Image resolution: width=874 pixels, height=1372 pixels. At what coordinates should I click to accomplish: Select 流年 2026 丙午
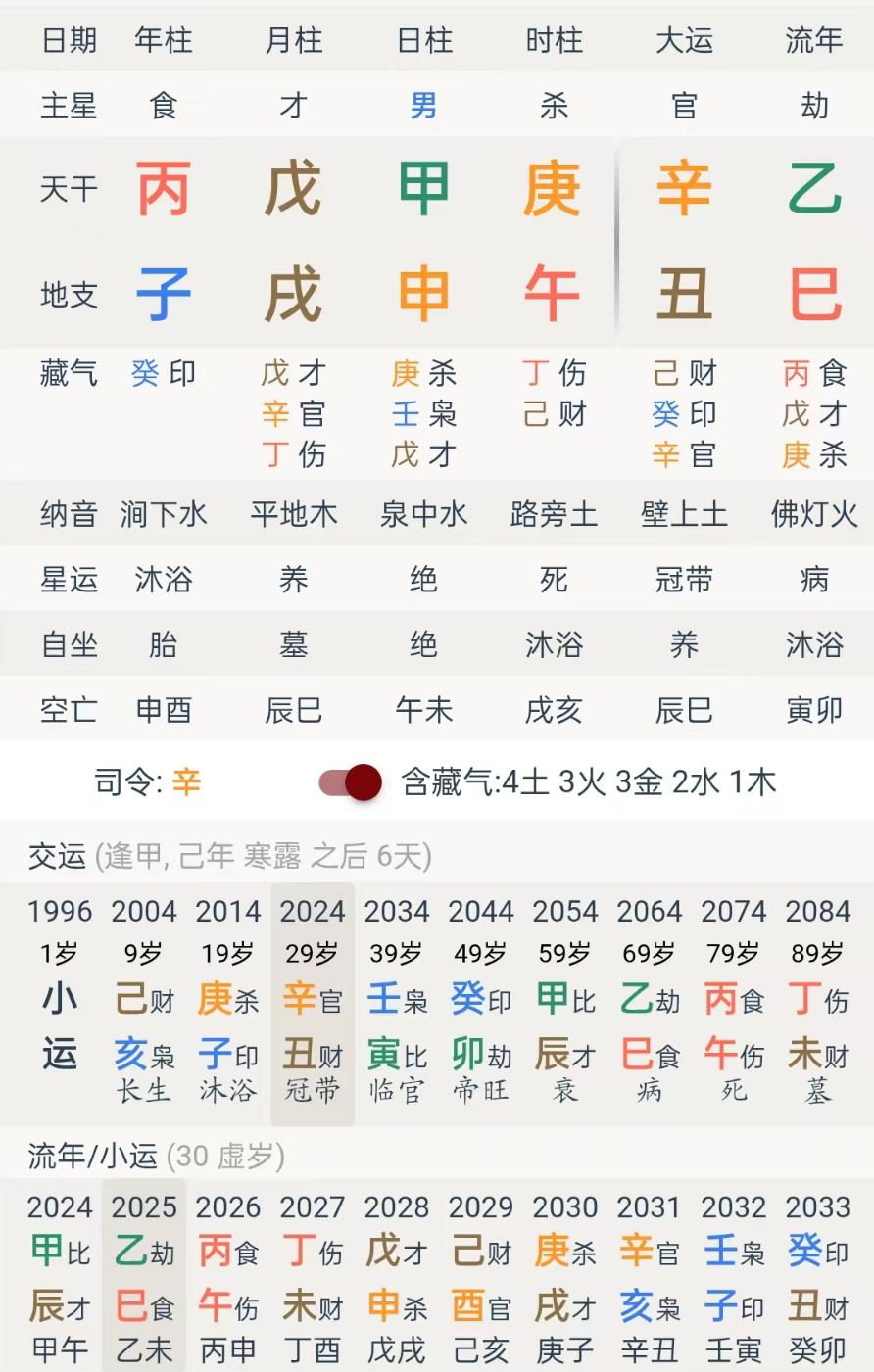pyautogui.click(x=228, y=1278)
